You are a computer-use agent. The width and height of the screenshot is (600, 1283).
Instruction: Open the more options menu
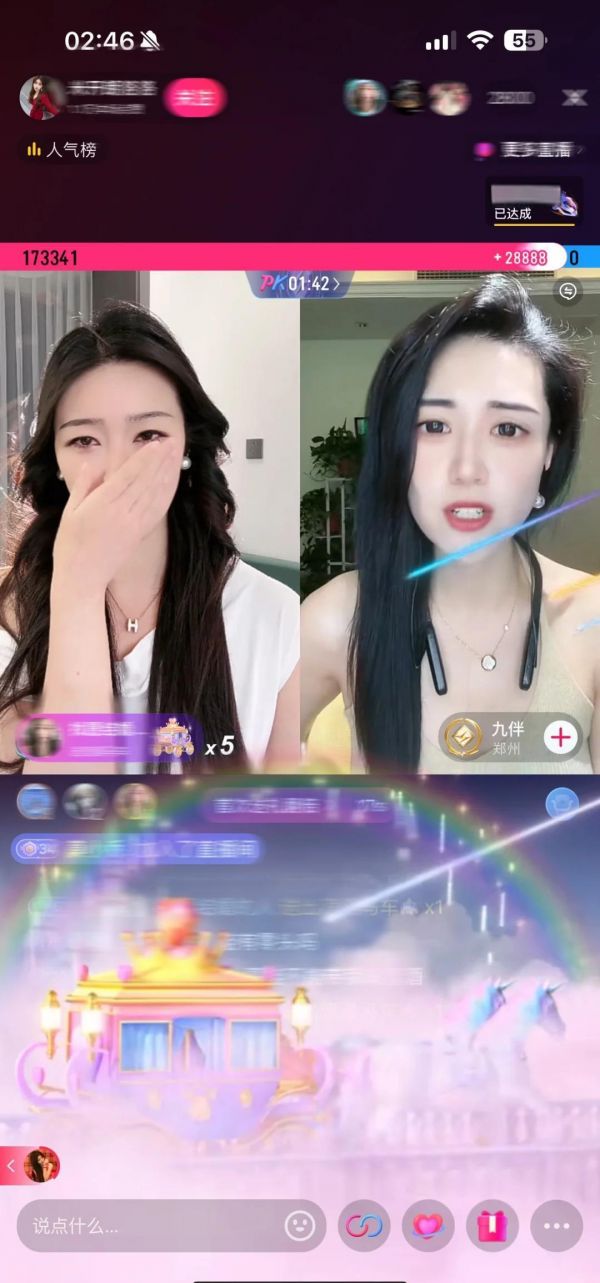click(556, 1225)
